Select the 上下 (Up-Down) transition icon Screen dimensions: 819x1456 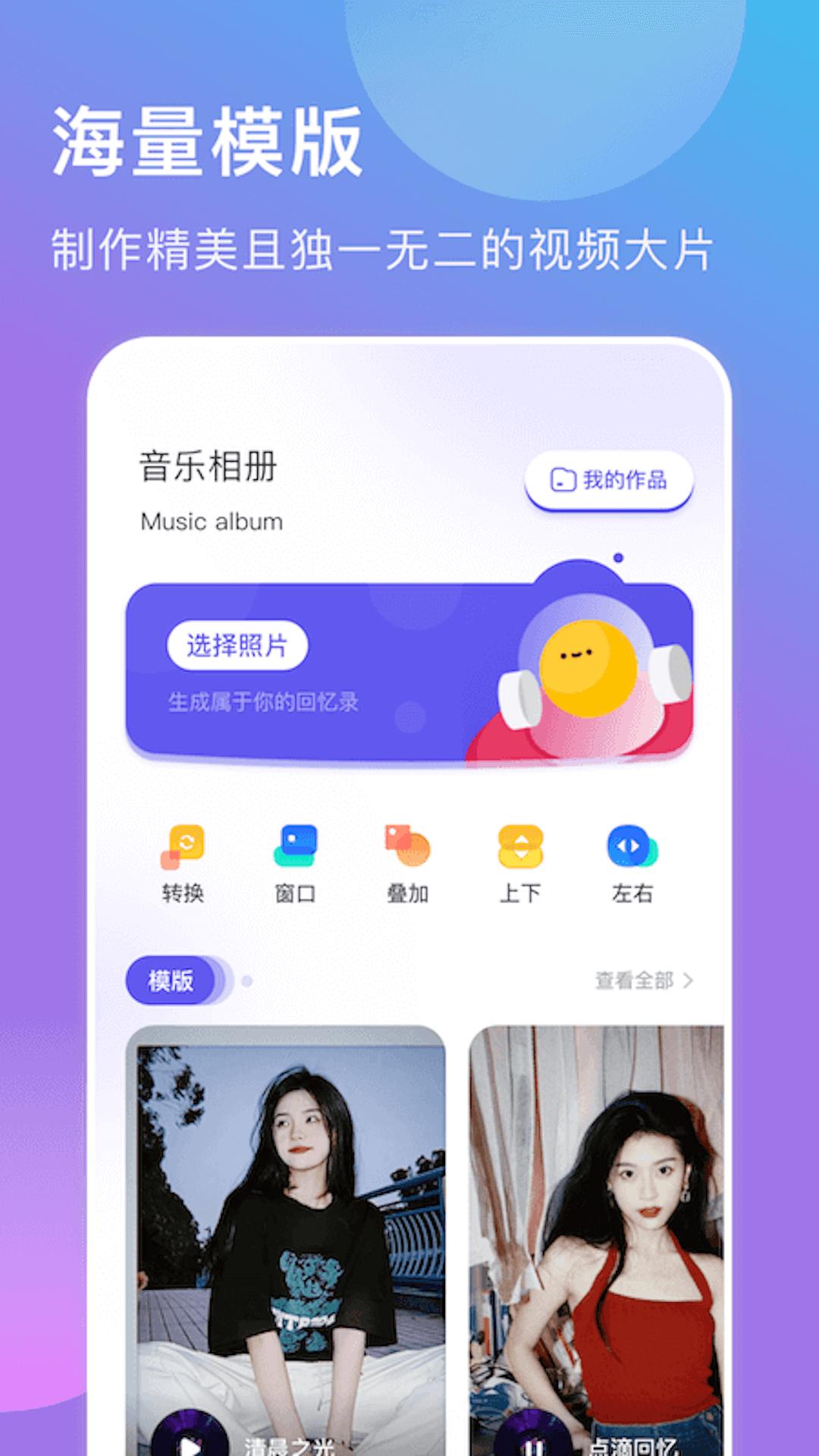pos(519,847)
